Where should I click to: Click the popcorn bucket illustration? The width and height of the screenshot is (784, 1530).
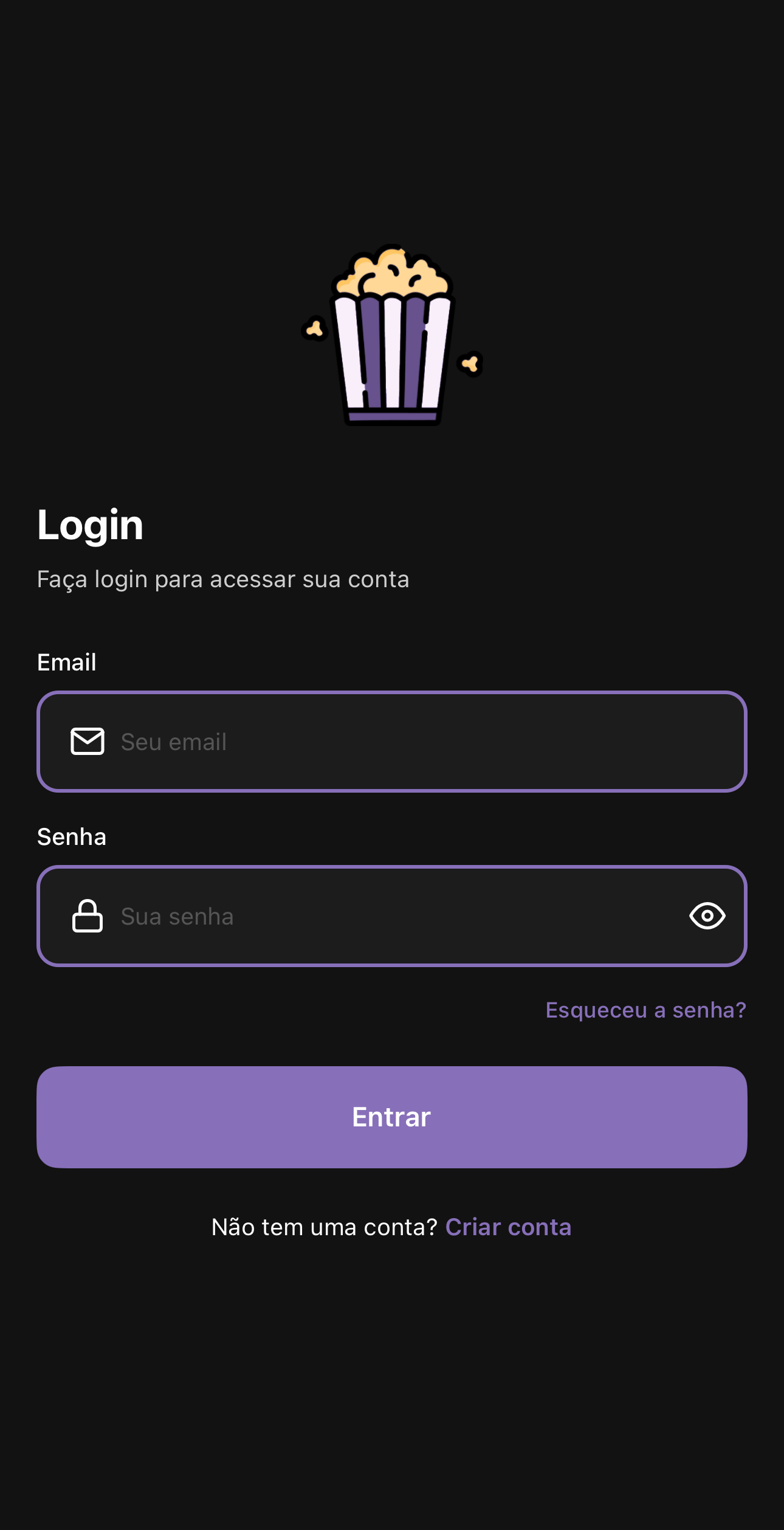pos(392,334)
